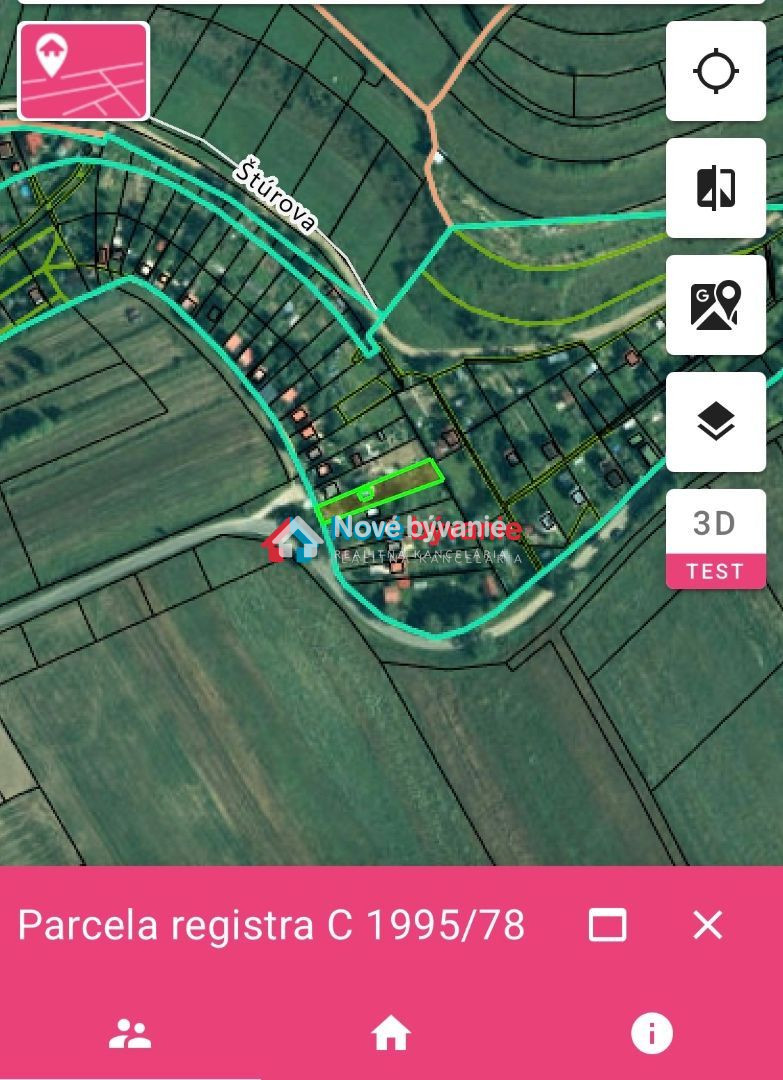Open the map comparison view
The image size is (783, 1080).
(715, 188)
